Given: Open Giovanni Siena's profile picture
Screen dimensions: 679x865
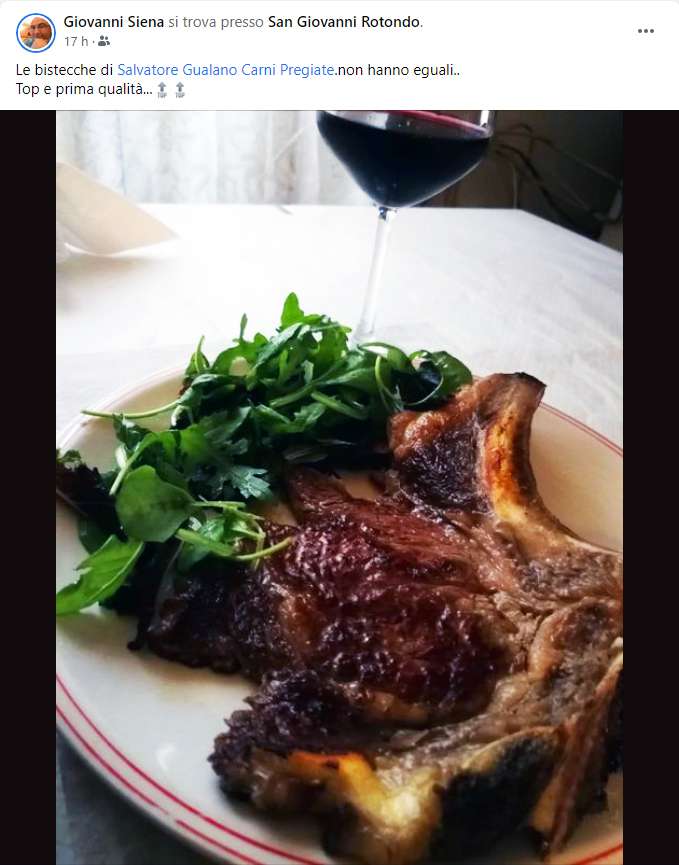Looking at the screenshot, I should pos(36,32).
